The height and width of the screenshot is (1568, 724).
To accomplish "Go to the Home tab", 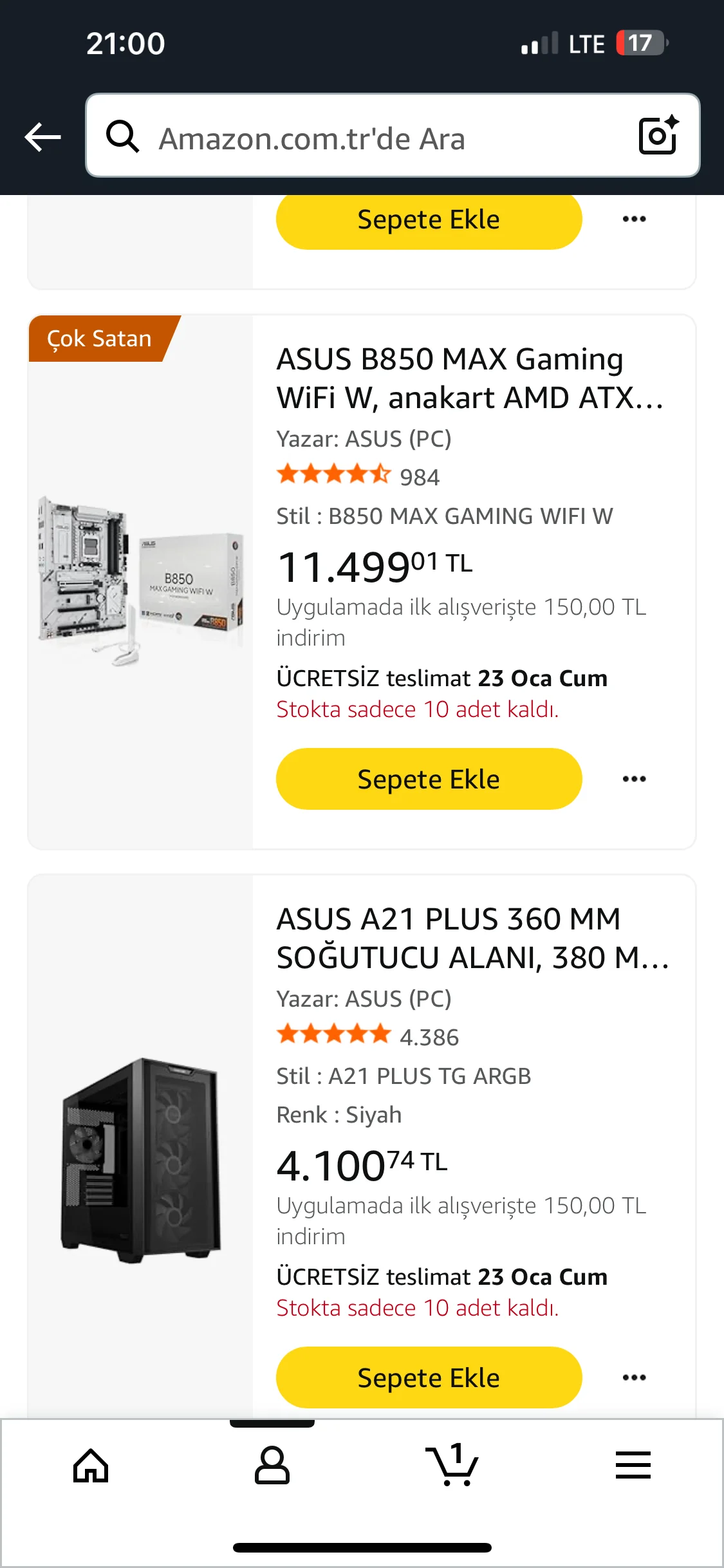I will (x=91, y=1466).
